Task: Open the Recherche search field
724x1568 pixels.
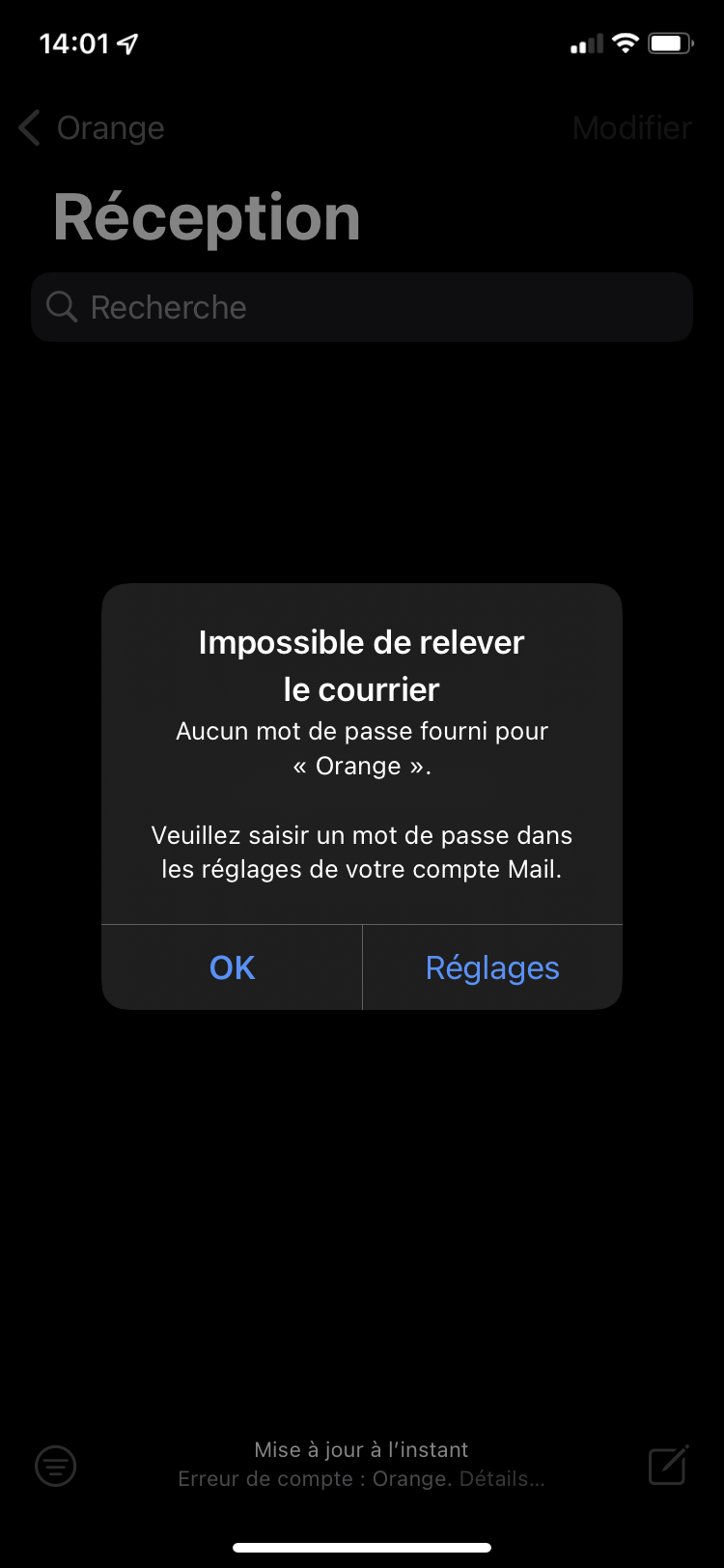Action: coord(362,307)
